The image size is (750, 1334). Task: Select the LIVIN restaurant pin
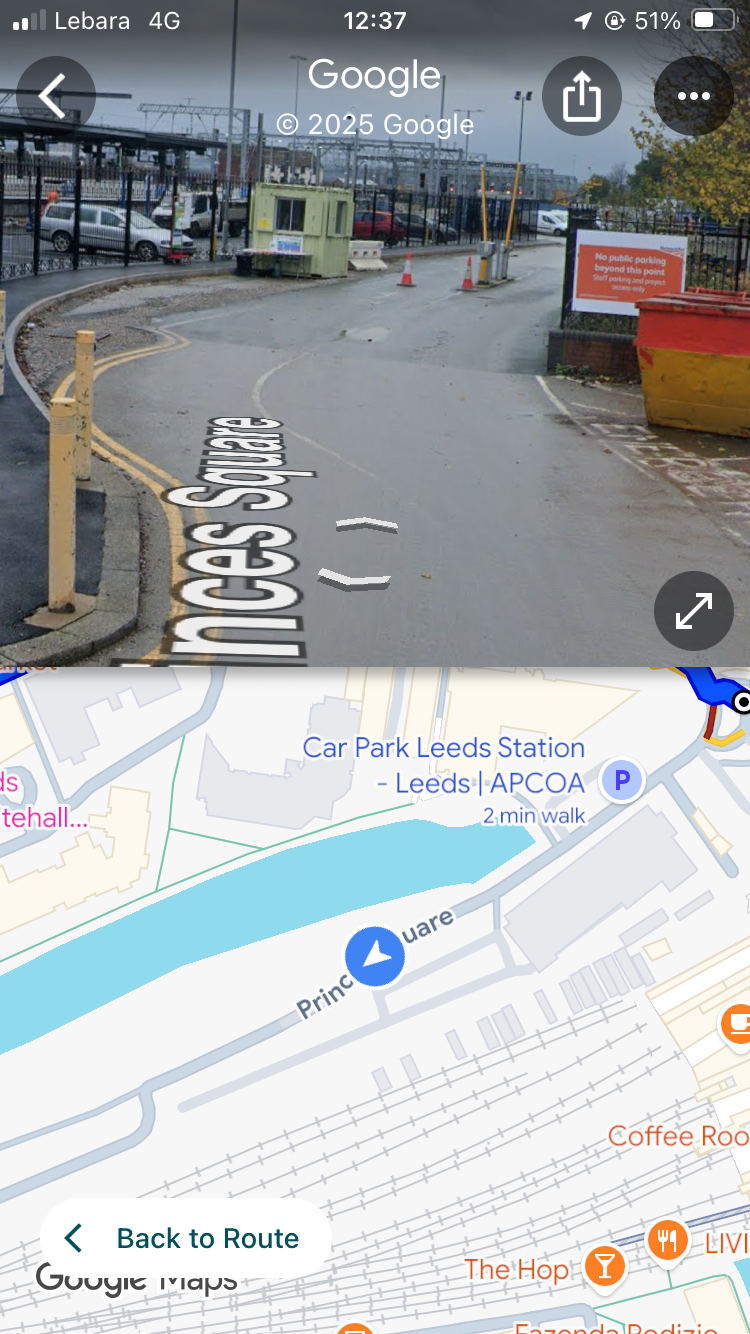[x=666, y=1240]
